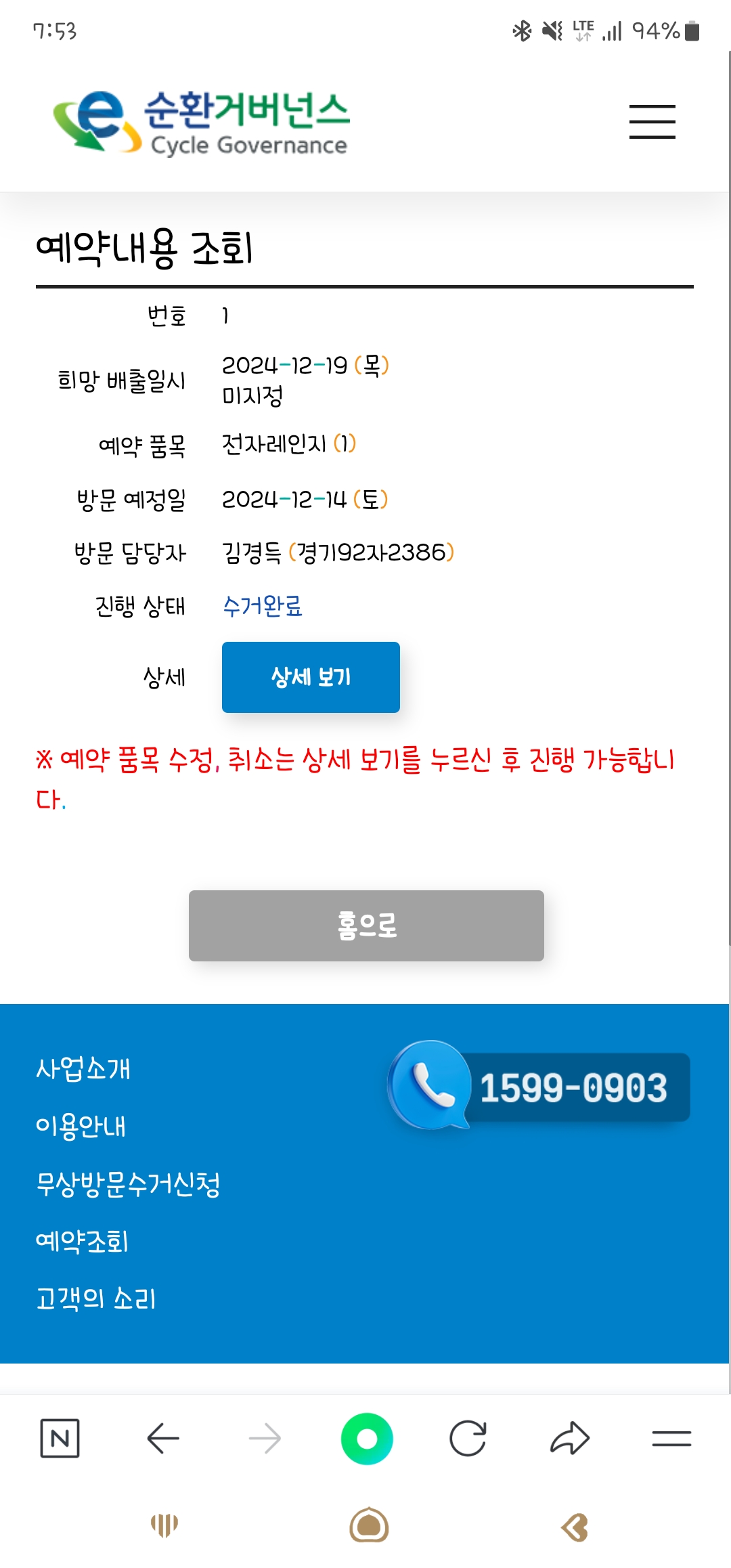Open the 이용안내 footer link

pyautogui.click(x=81, y=1127)
